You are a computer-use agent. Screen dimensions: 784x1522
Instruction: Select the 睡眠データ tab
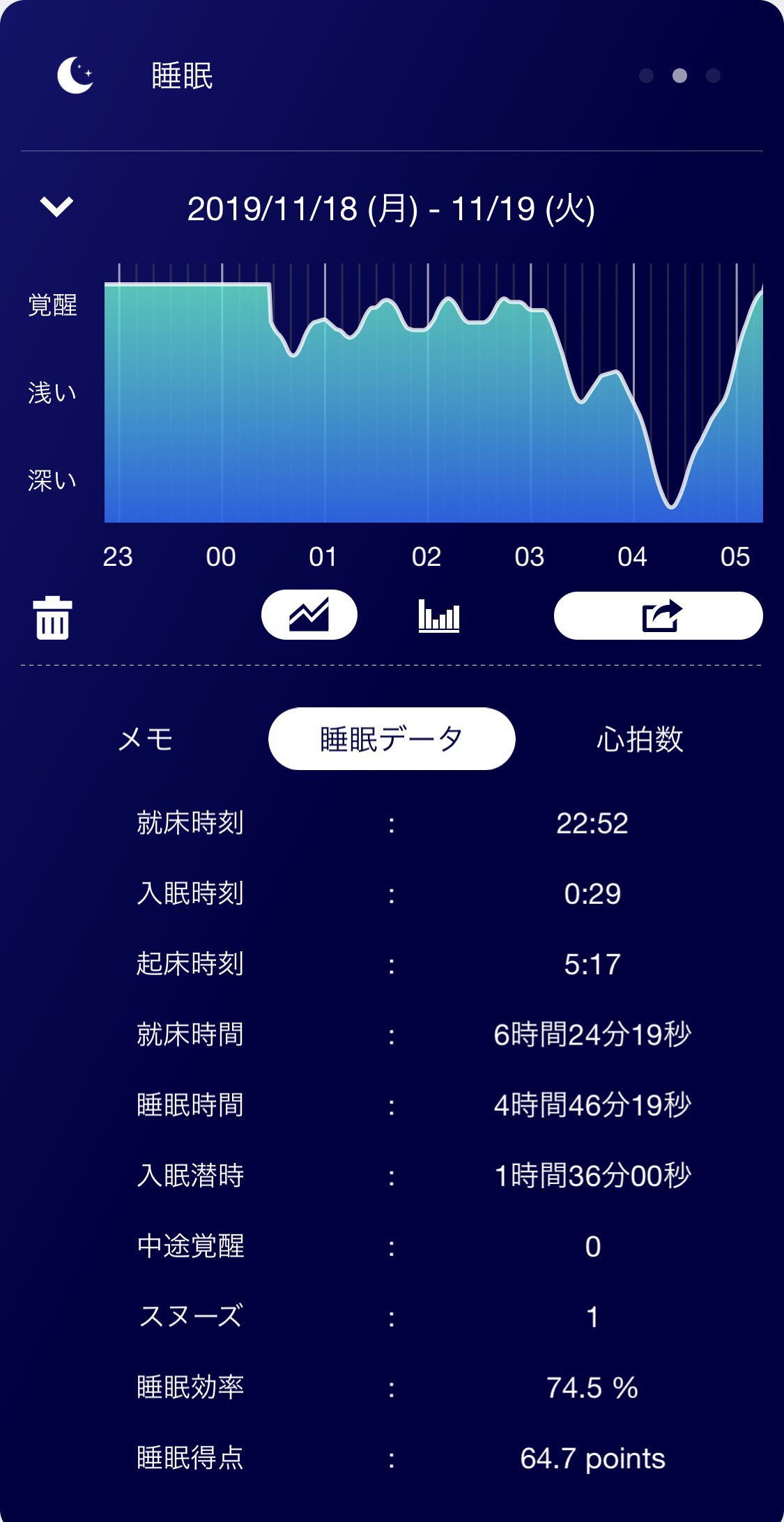click(392, 739)
